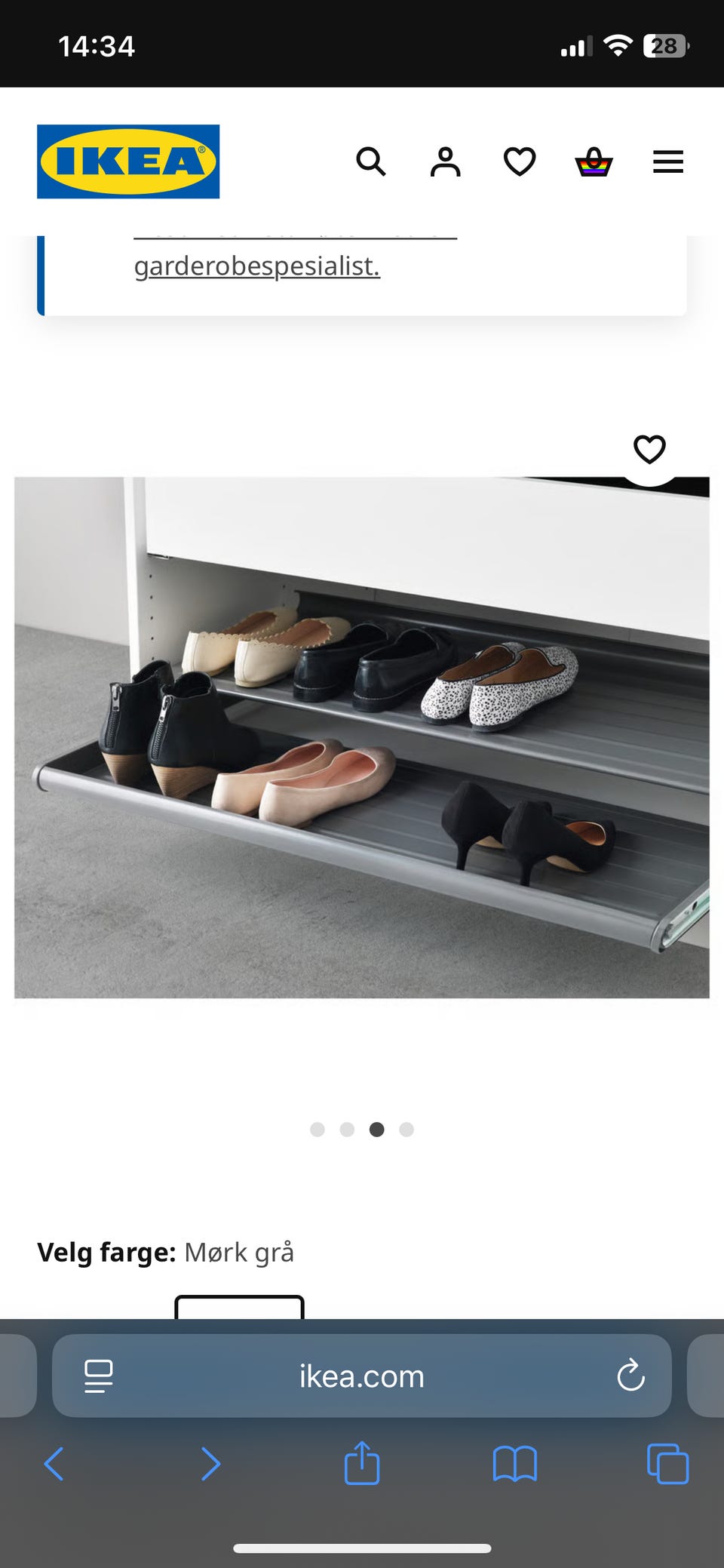Viewport: 724px width, 1568px height.
Task: Open the IKEA hamburger menu
Action: click(x=667, y=161)
